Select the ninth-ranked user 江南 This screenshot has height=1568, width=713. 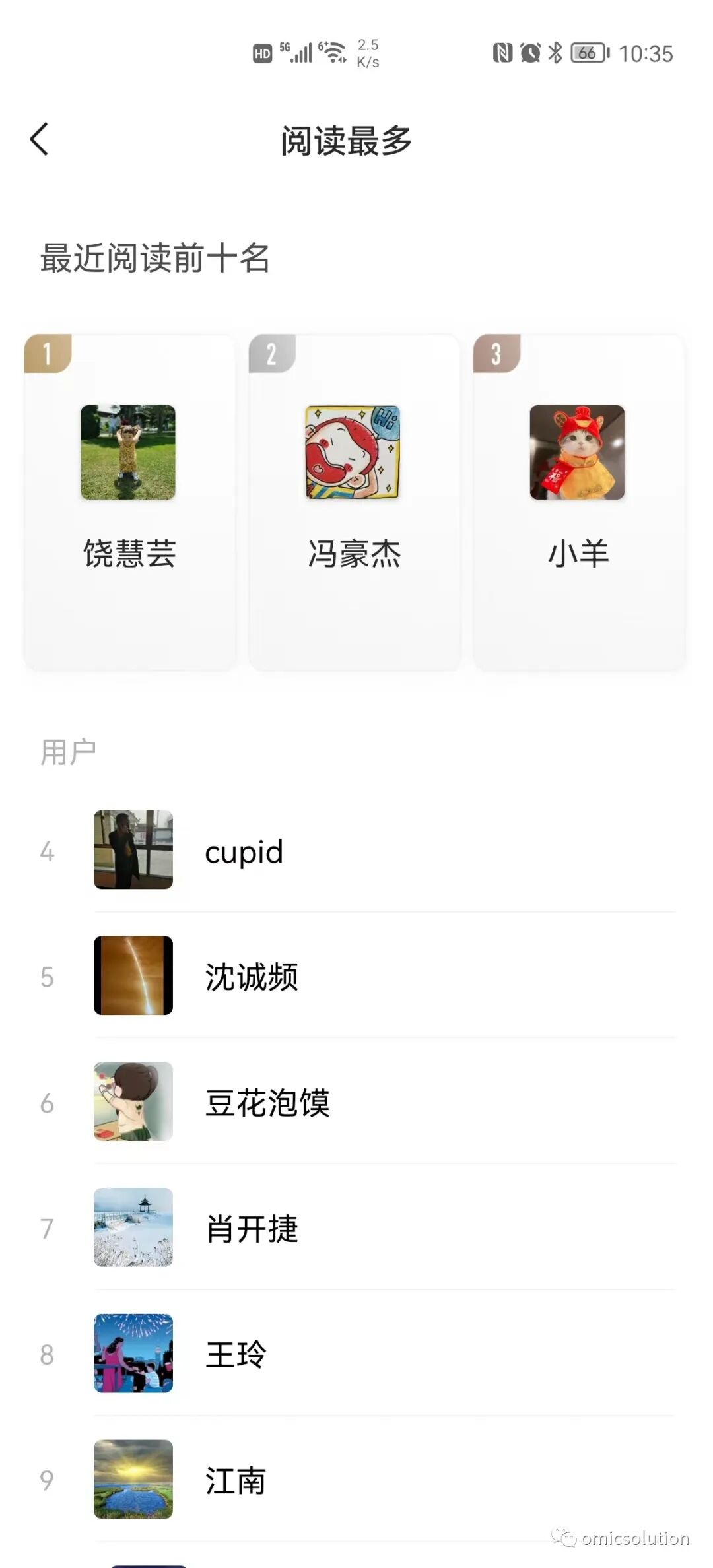click(x=356, y=1480)
